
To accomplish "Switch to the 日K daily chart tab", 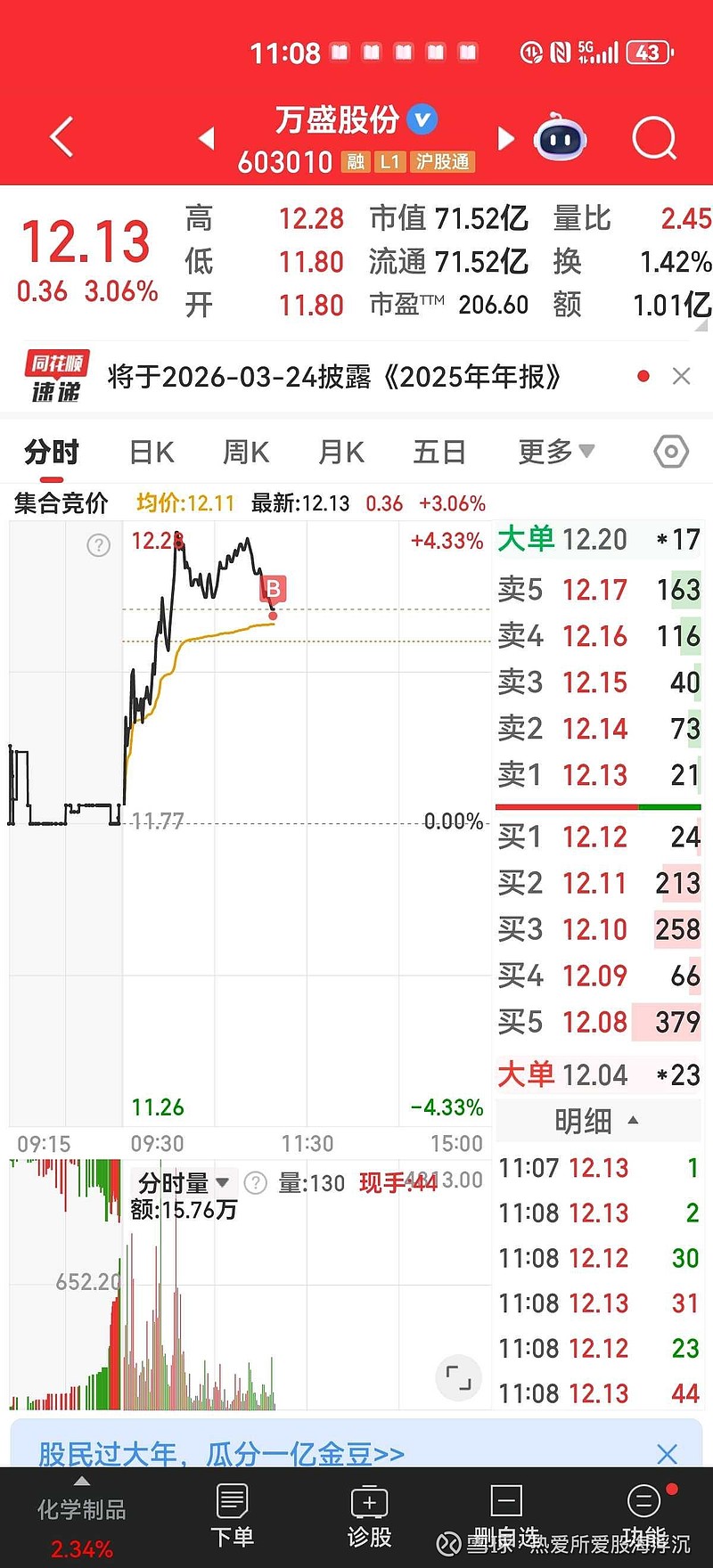I will [x=151, y=452].
